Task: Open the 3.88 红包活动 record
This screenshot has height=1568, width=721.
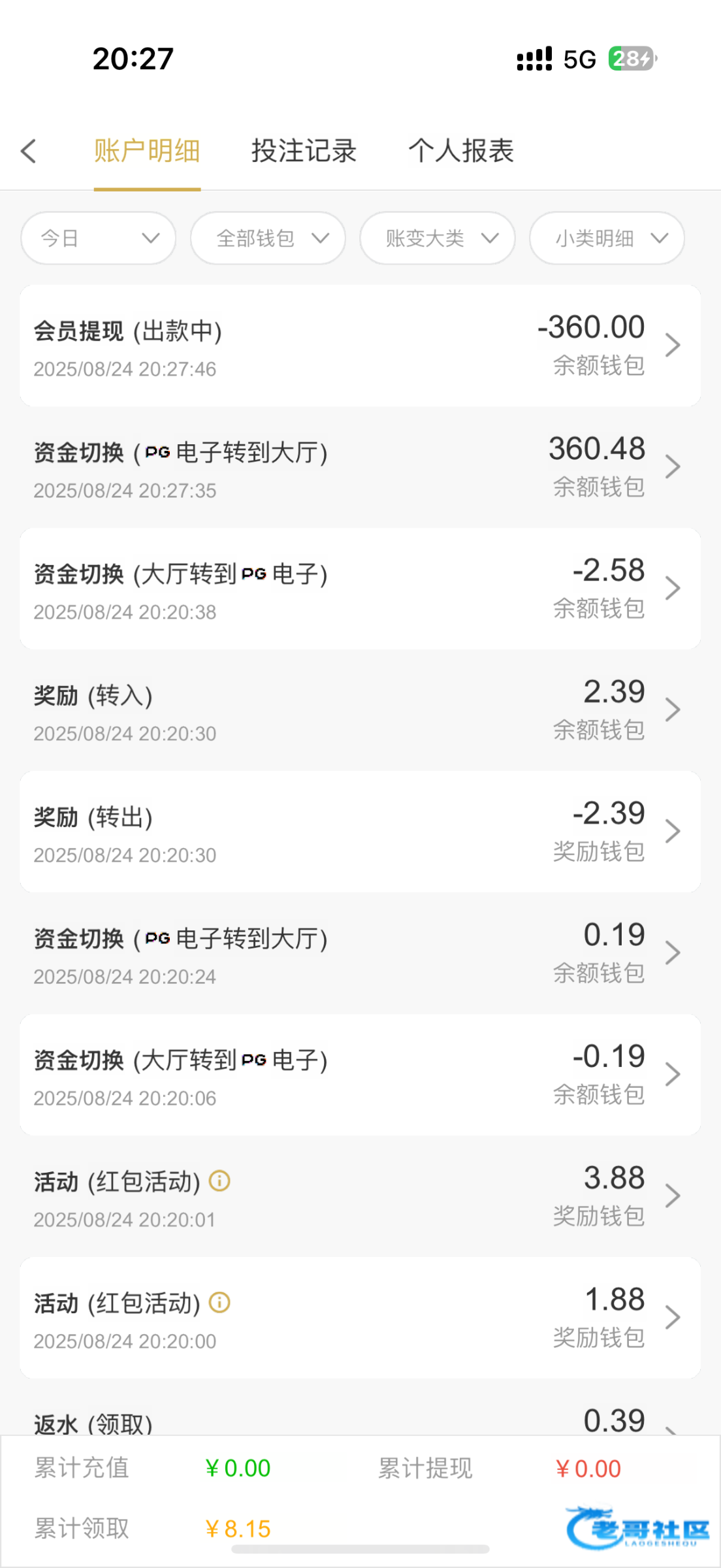Action: [360, 1196]
